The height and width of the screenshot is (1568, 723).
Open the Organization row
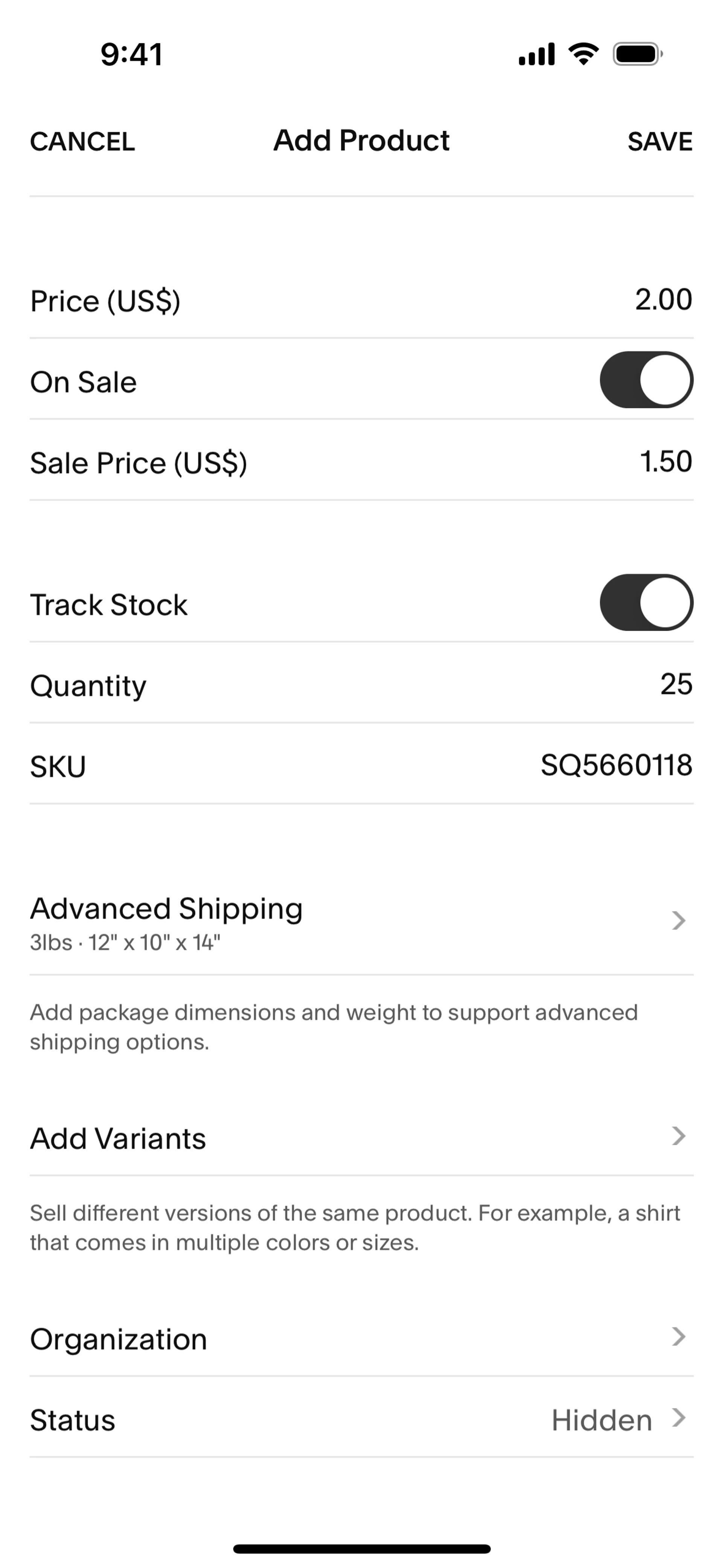tap(361, 1338)
